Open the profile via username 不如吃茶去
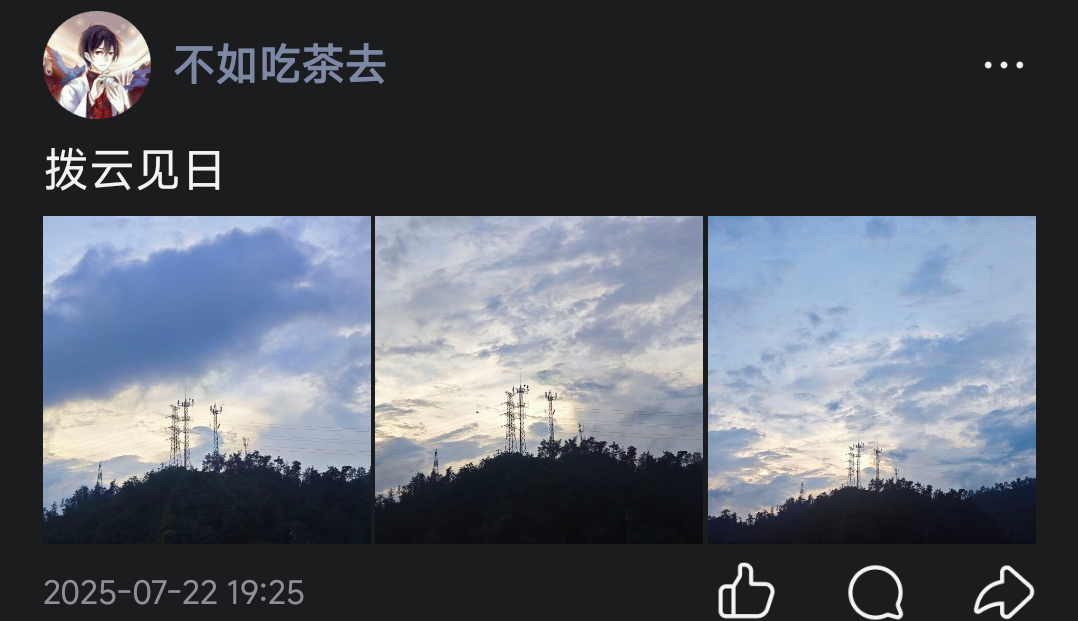The height and width of the screenshot is (621, 1078). click(280, 66)
